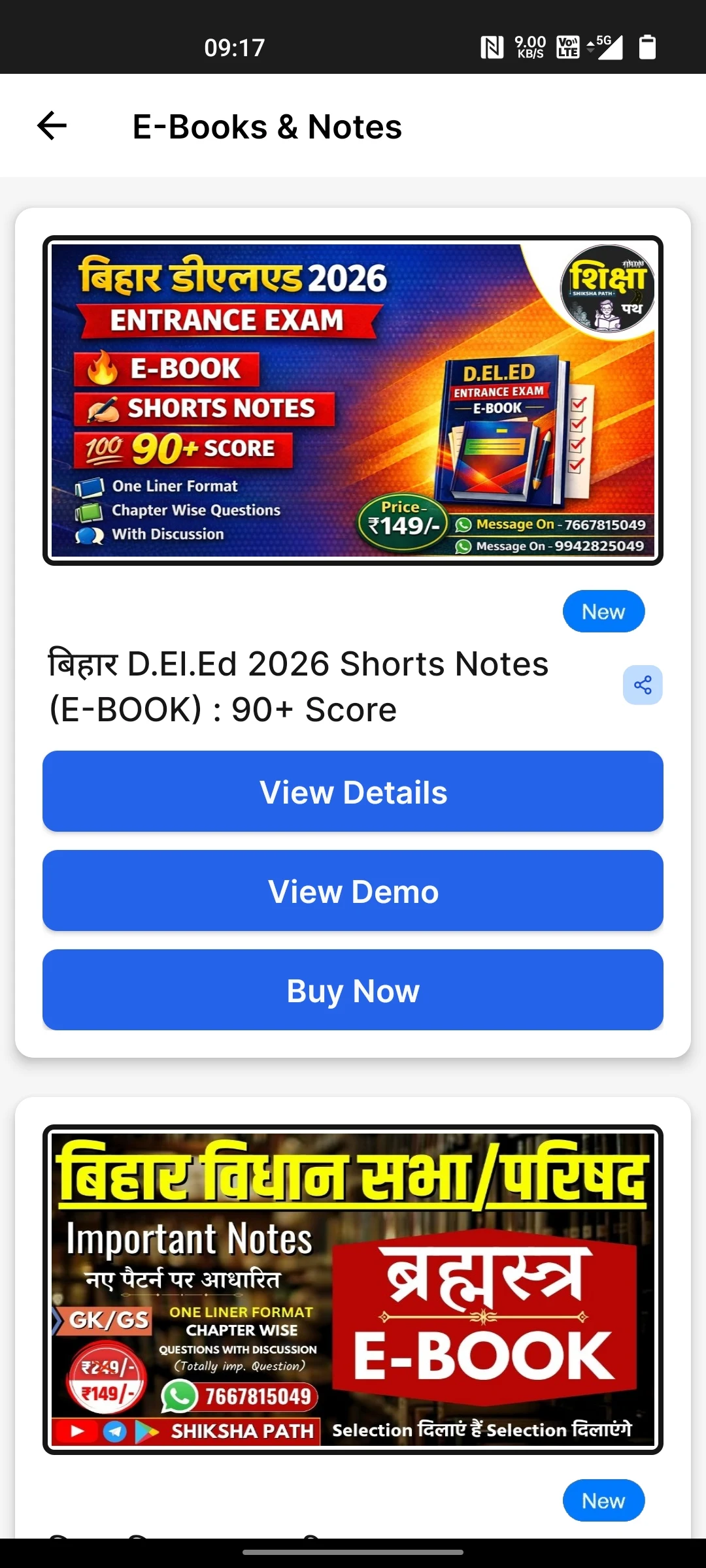Tap View Details for the D.El.Ed e-book
Viewport: 706px width, 1568px height.
pyautogui.click(x=353, y=791)
